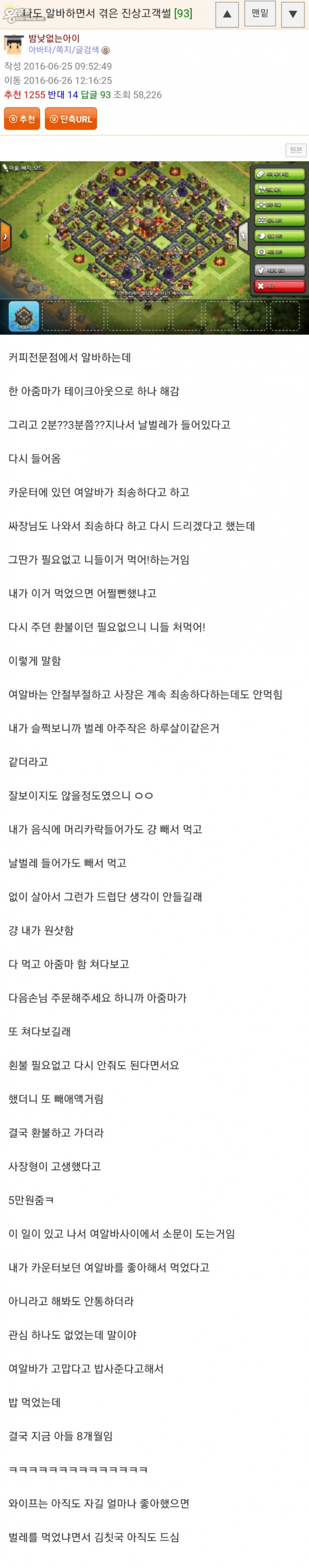This screenshot has height=1568, width=309.
Task: View original image with 원본 button
Action: coord(295,150)
